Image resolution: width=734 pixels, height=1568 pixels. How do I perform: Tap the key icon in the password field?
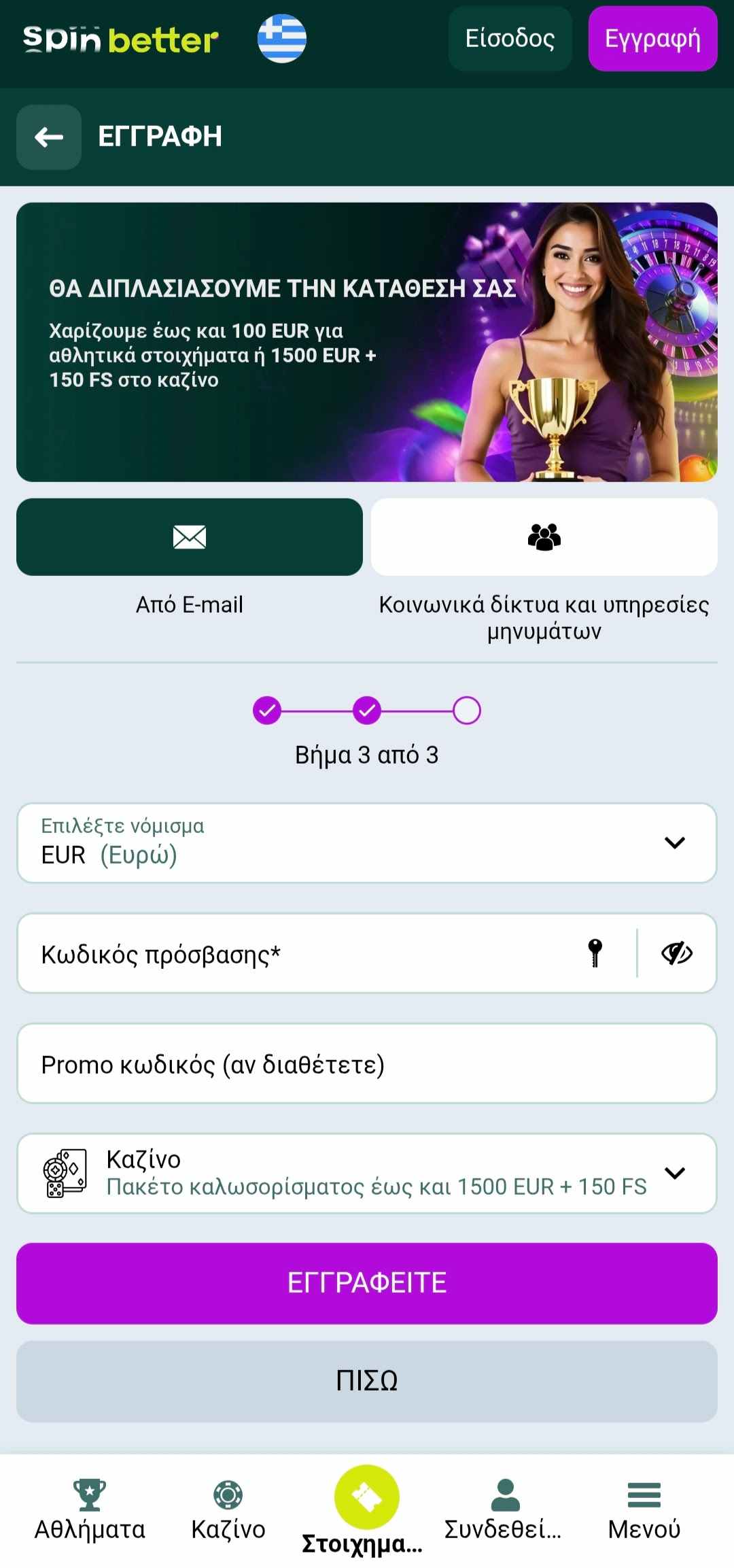595,953
